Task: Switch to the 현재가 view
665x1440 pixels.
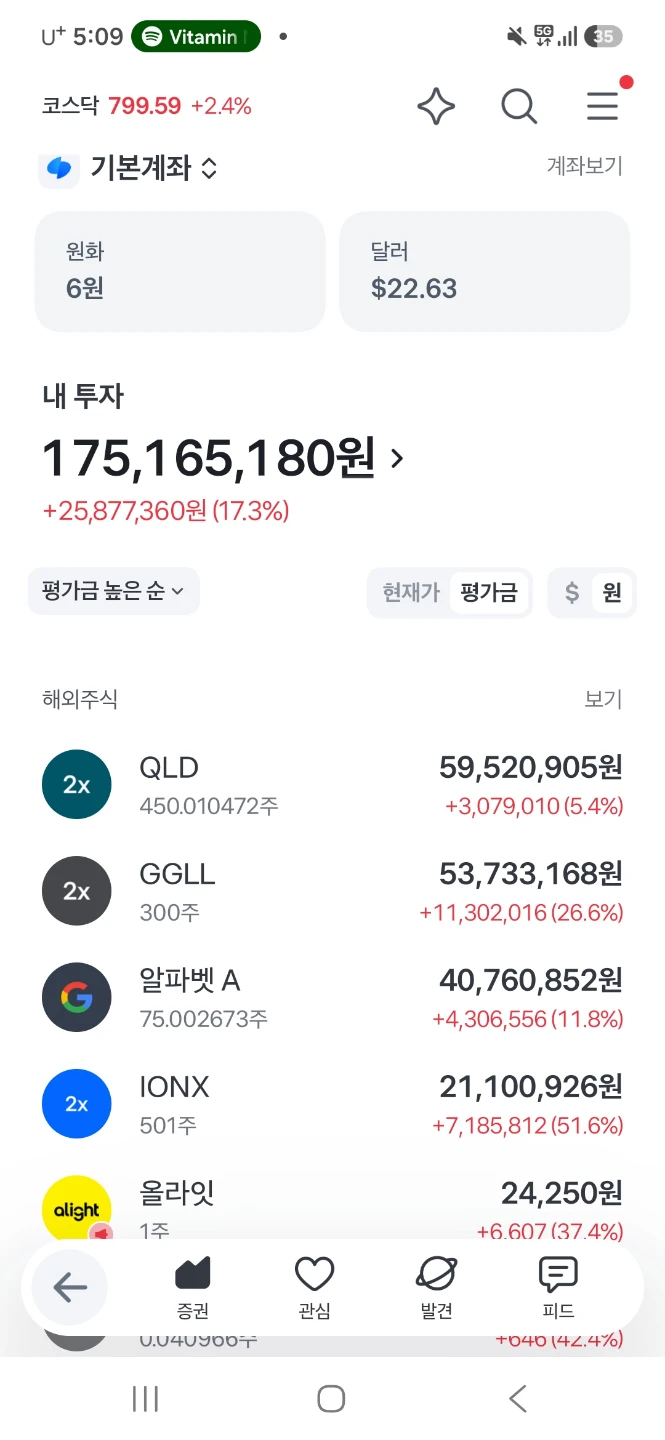Action: point(411,593)
